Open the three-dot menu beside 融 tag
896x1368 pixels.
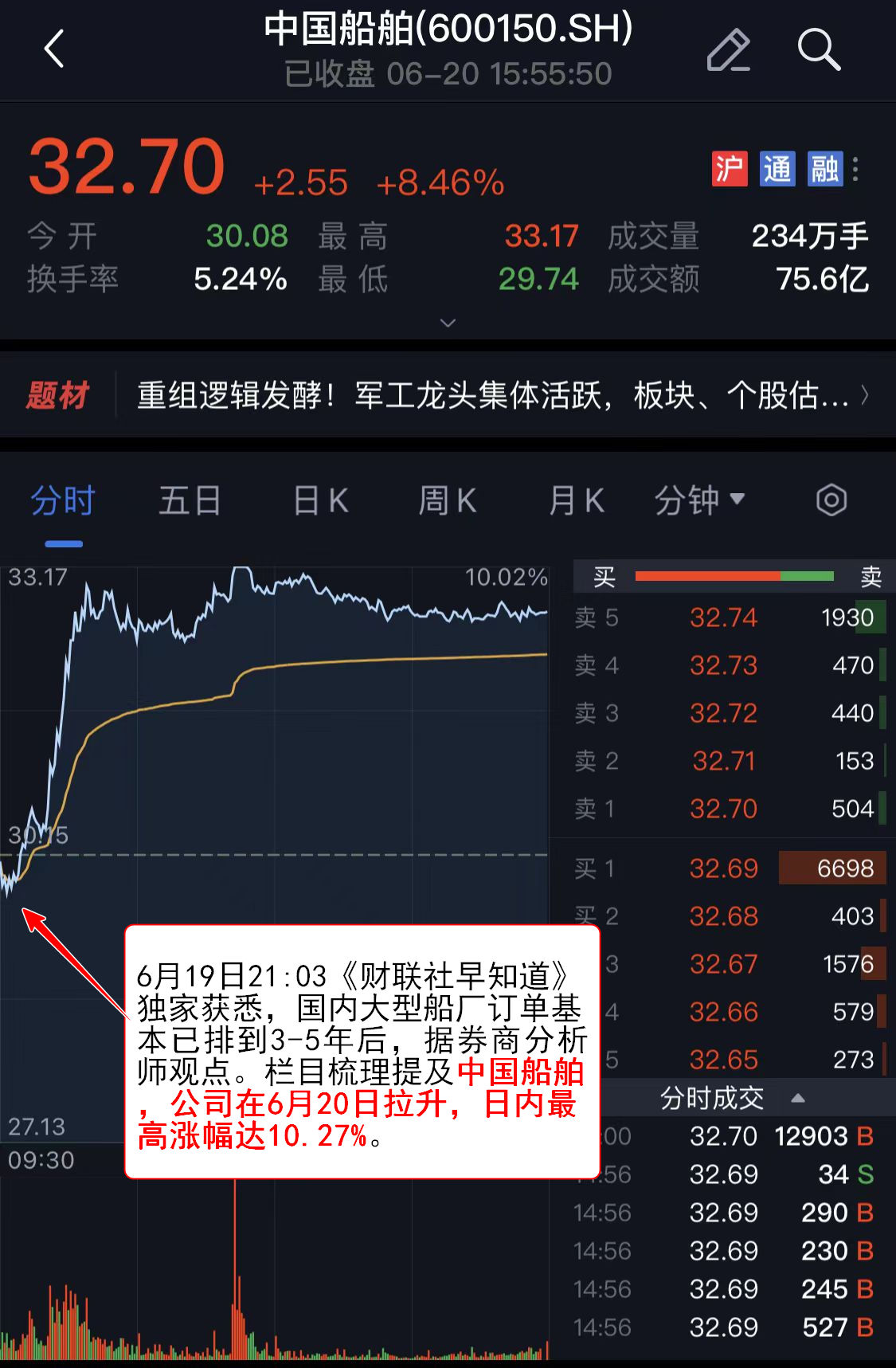point(855,169)
